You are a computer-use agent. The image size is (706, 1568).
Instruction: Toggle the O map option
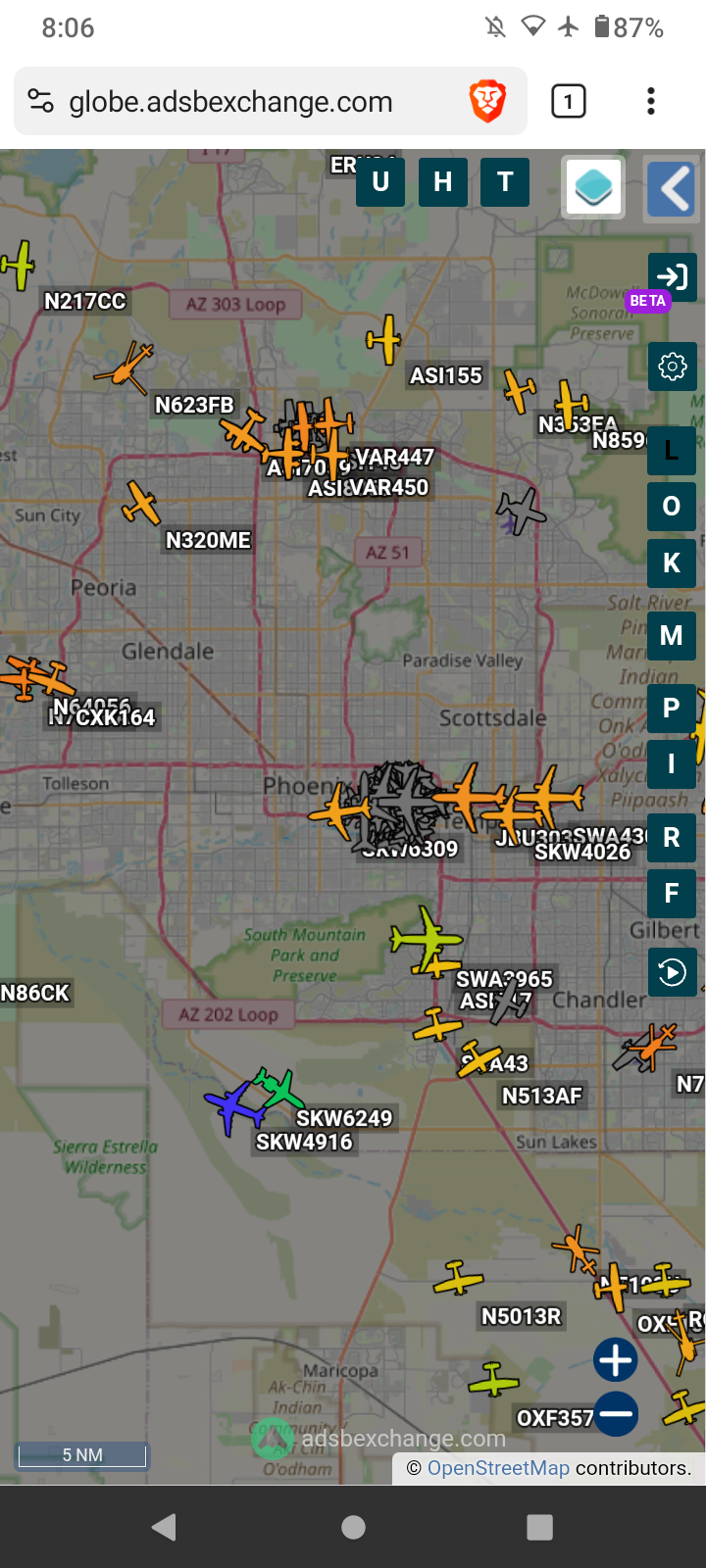coord(673,507)
